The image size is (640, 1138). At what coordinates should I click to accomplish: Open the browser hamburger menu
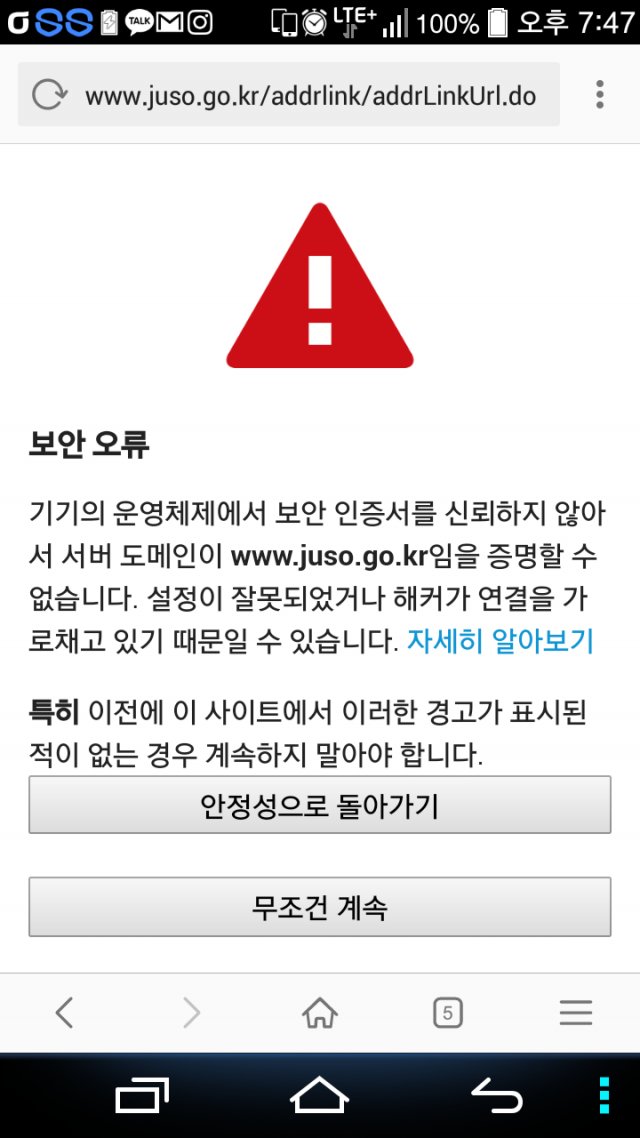(x=576, y=1012)
